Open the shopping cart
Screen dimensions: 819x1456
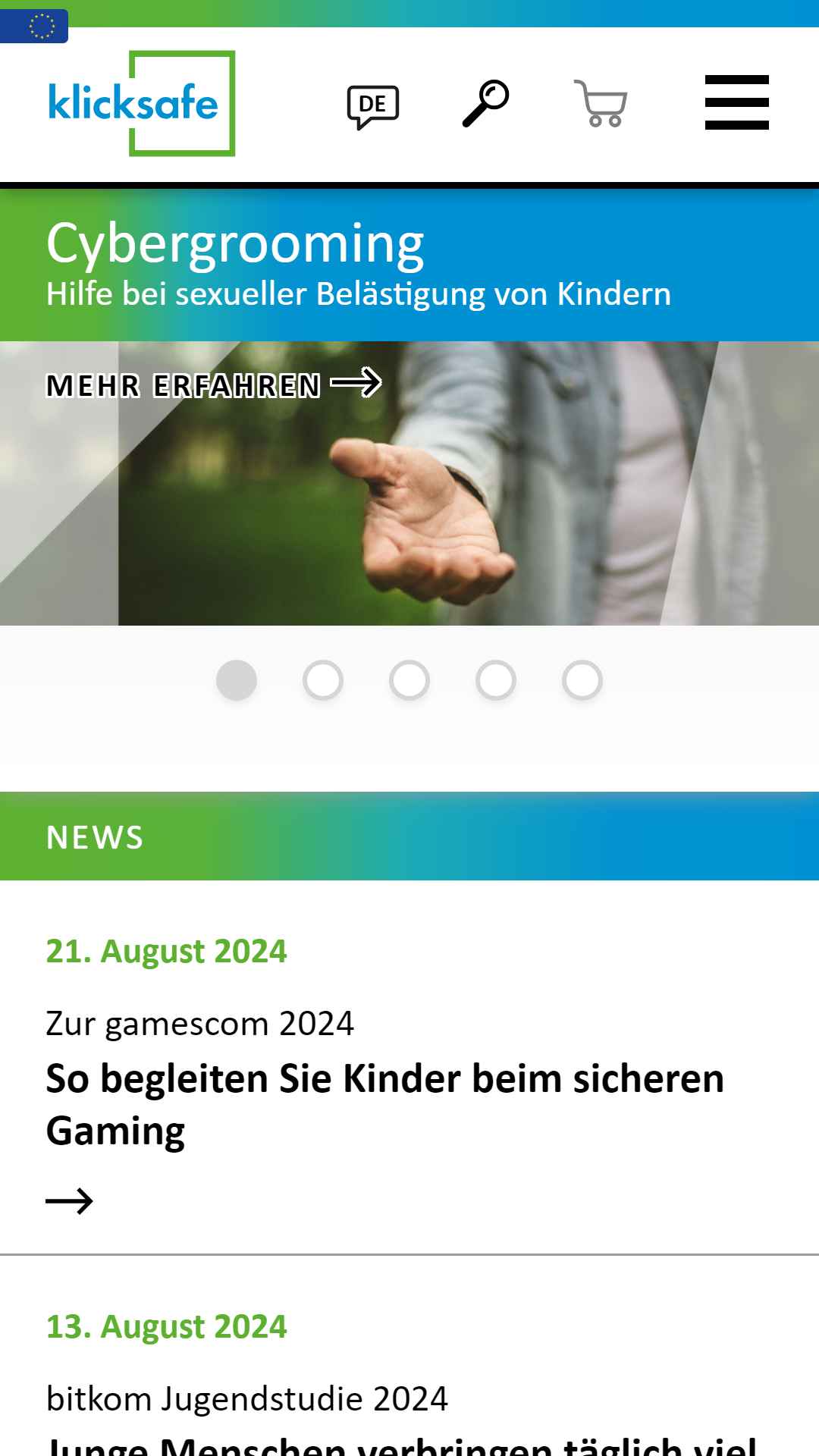pyautogui.click(x=601, y=103)
